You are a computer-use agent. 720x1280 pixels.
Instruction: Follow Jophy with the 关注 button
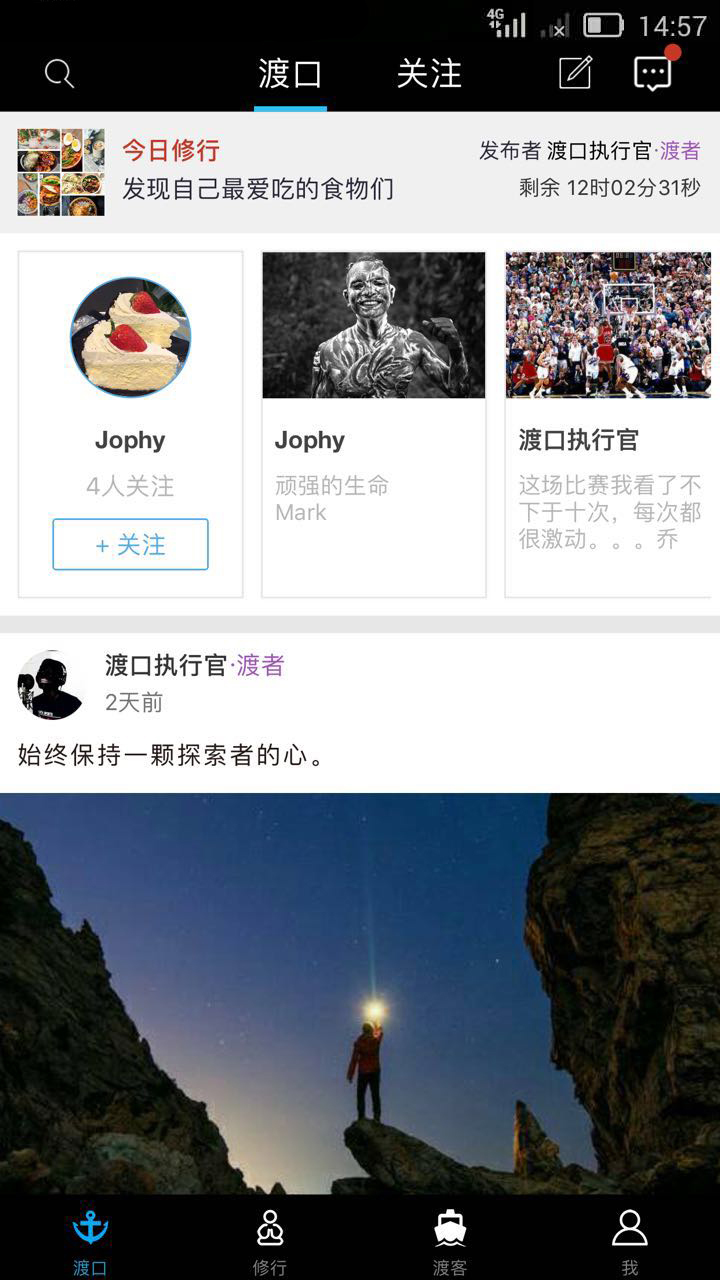tap(130, 544)
